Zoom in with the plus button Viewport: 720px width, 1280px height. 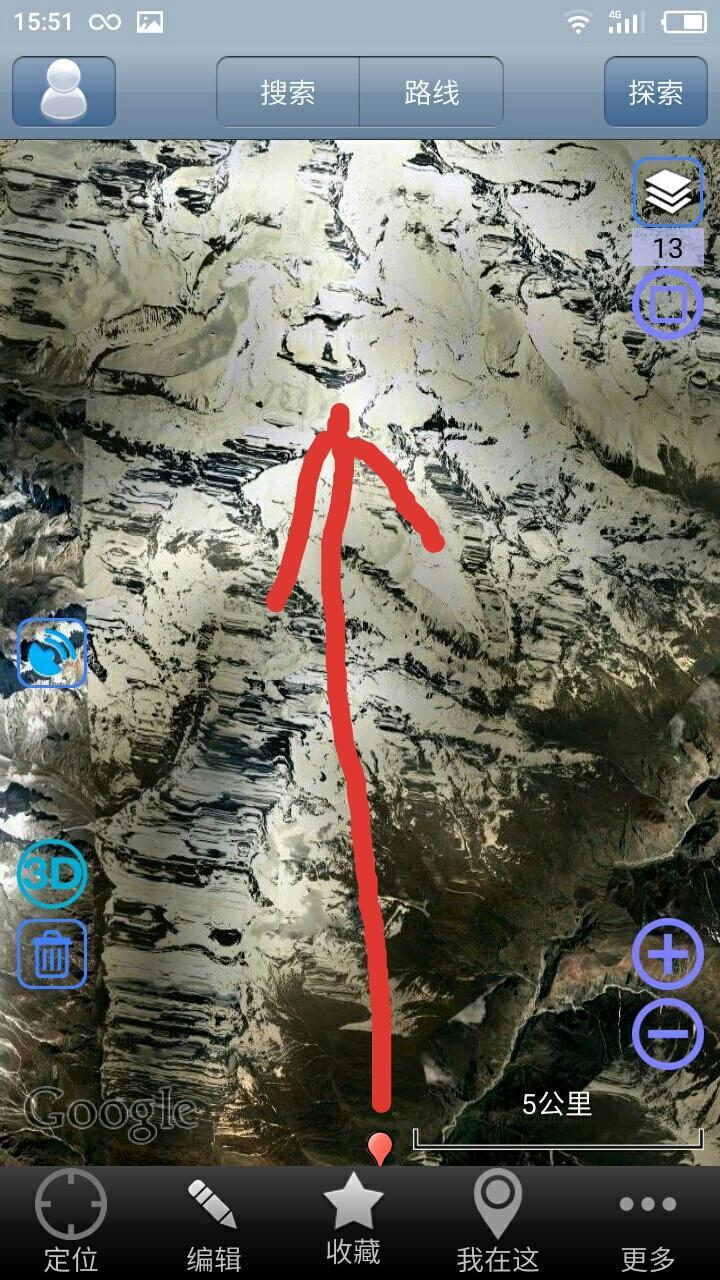(x=668, y=956)
